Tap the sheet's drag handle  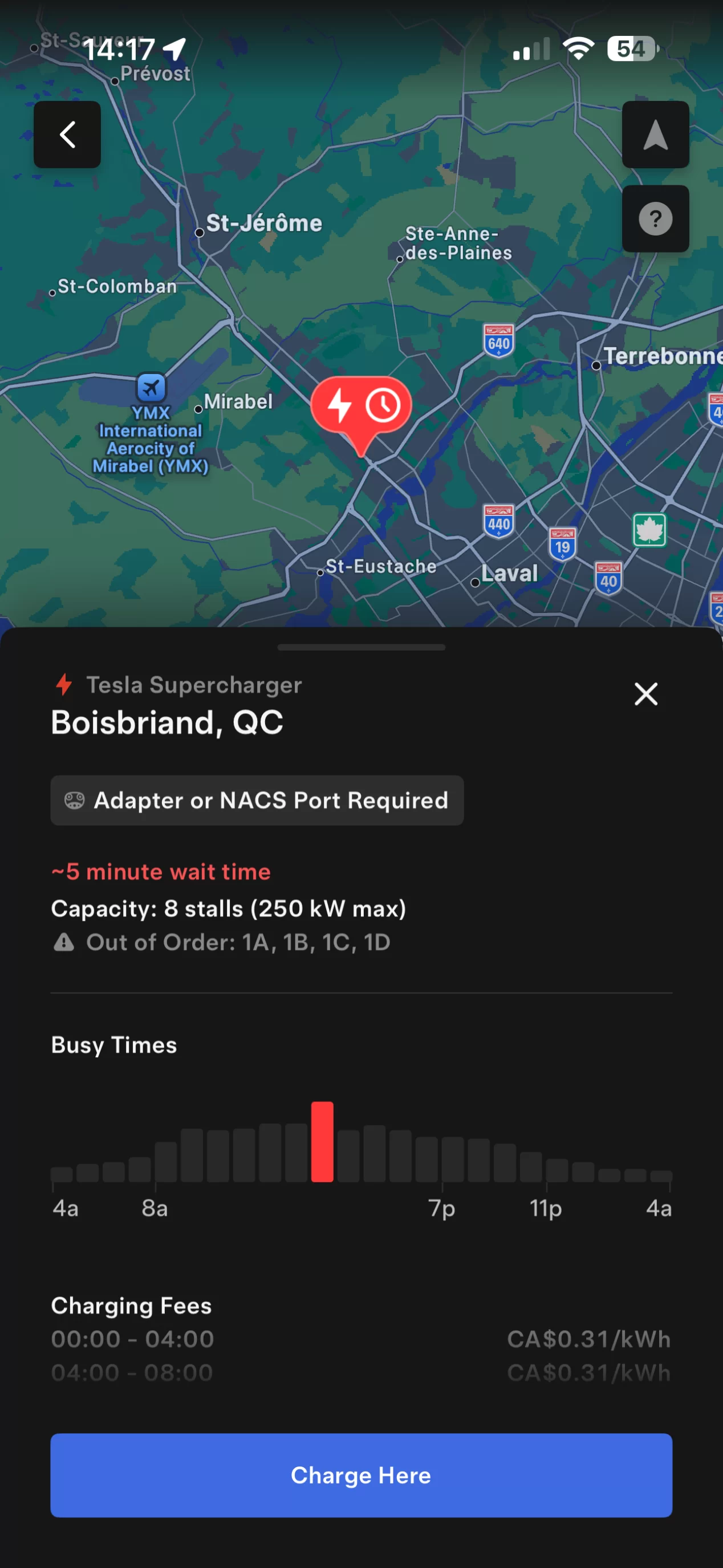point(361,647)
